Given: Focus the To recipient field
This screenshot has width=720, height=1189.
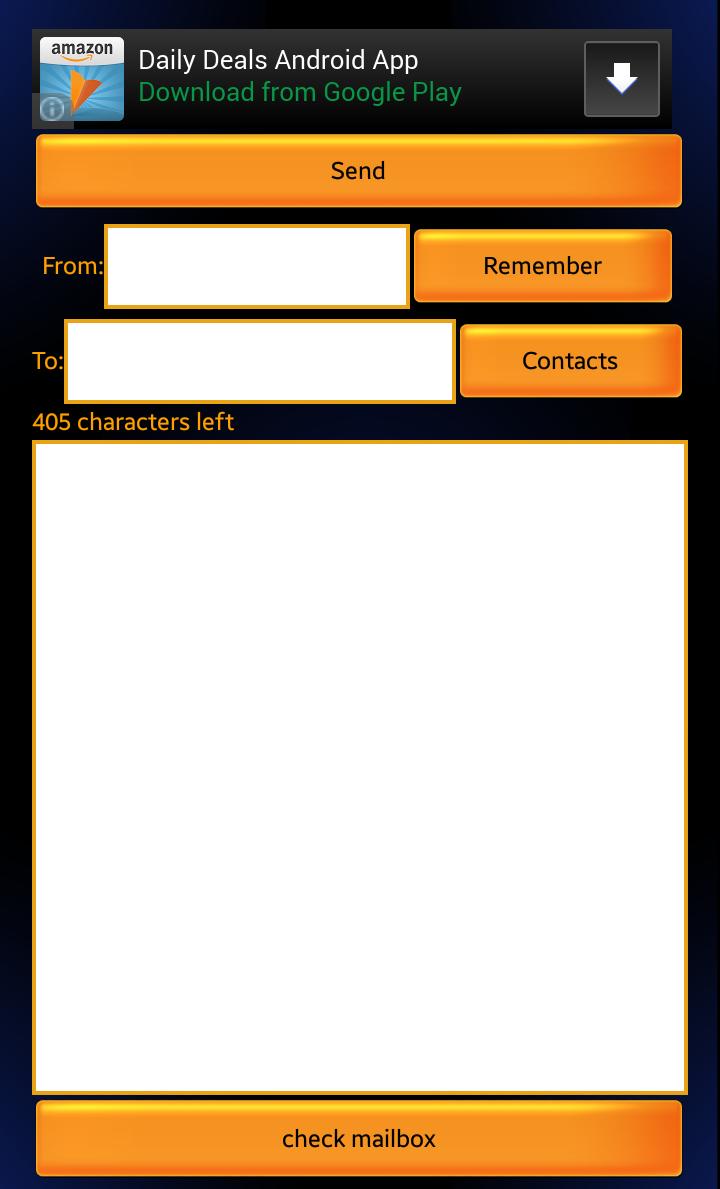Looking at the screenshot, I should [260, 361].
